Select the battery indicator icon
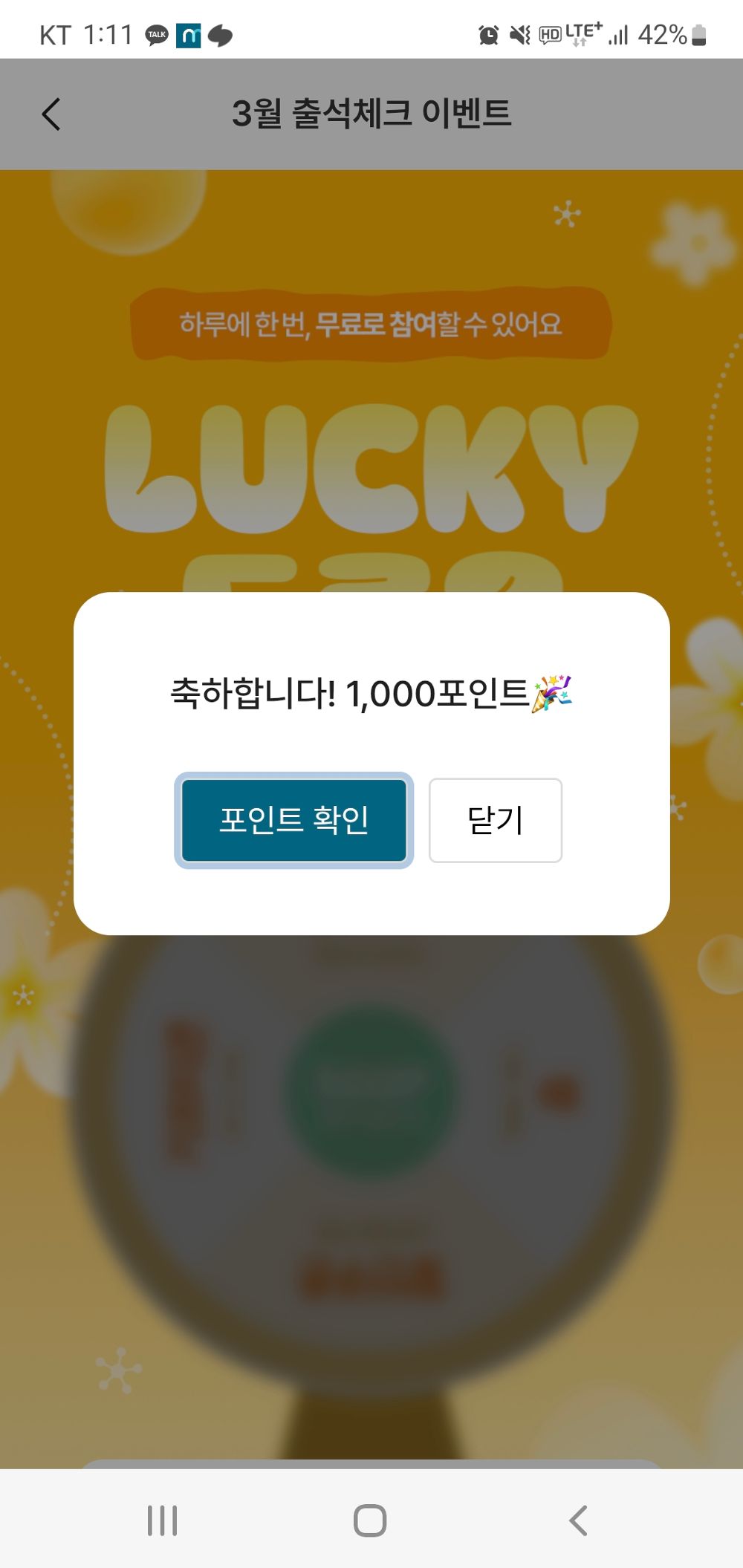This screenshot has height=1568, width=743. coord(695,34)
